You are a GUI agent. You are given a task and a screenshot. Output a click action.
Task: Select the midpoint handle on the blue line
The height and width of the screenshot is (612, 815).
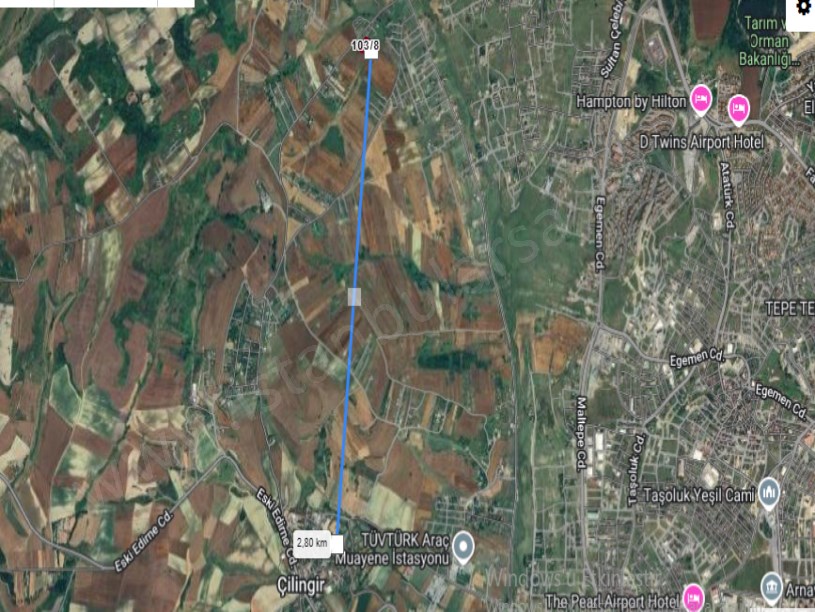(x=354, y=296)
